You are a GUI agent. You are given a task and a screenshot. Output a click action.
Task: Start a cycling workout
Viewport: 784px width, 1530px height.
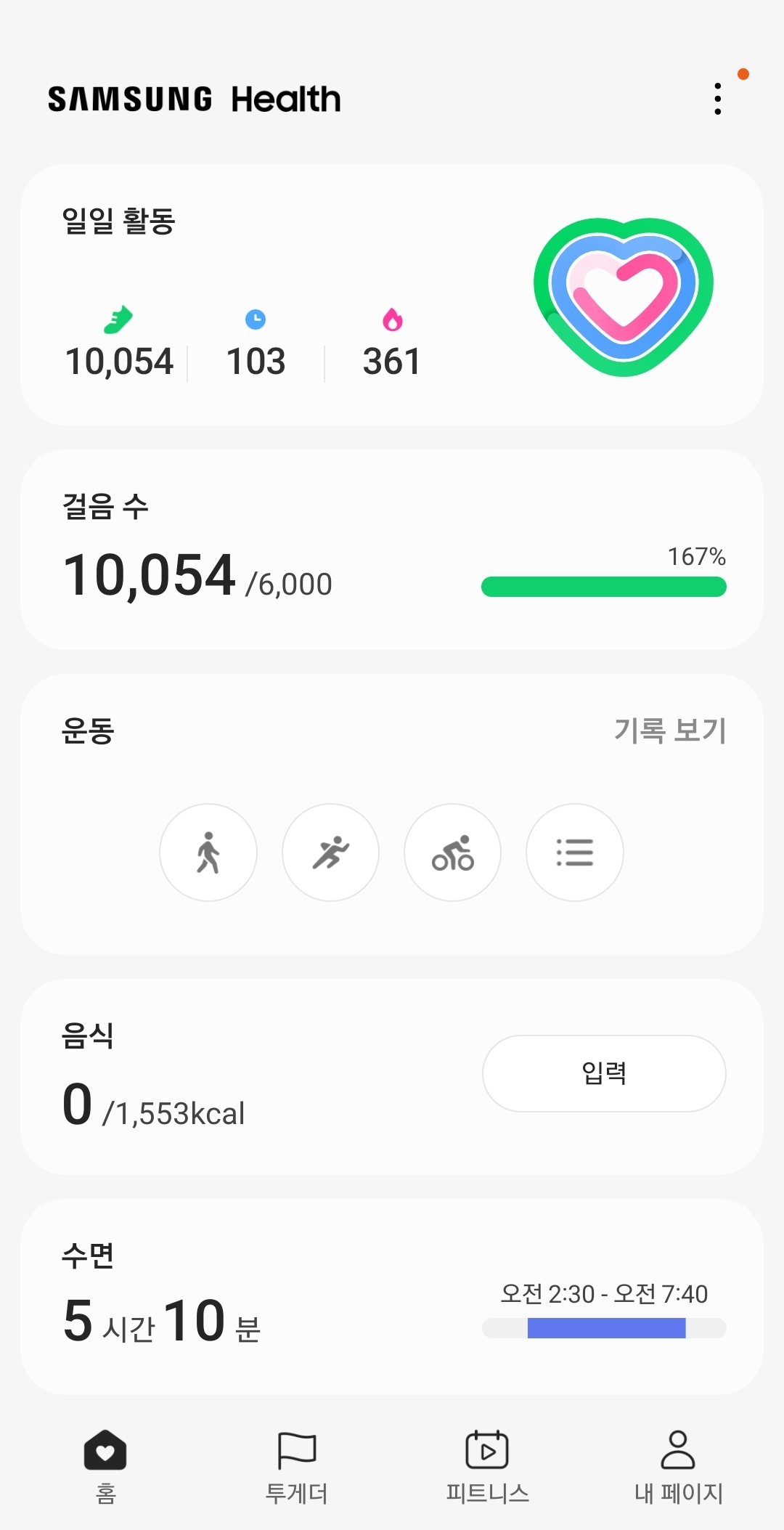[453, 853]
